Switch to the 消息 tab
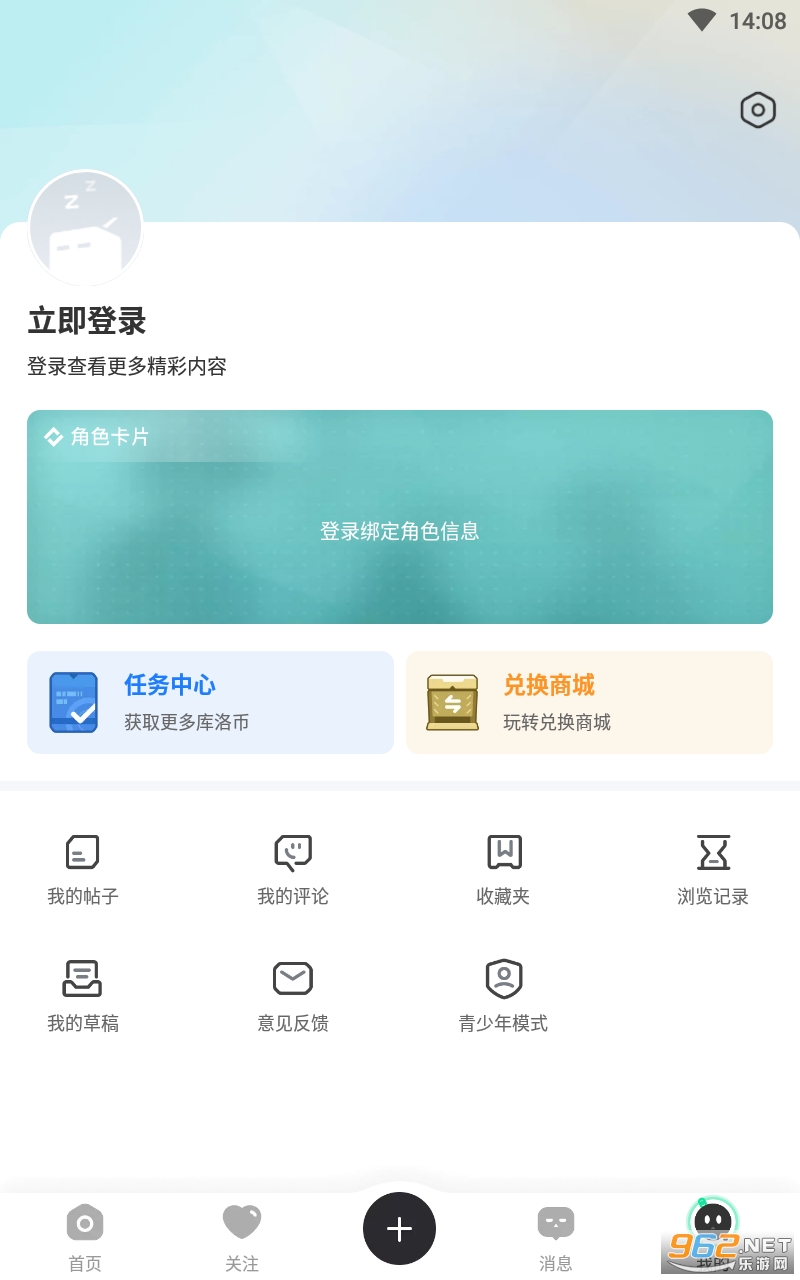The image size is (800, 1280). (556, 1236)
